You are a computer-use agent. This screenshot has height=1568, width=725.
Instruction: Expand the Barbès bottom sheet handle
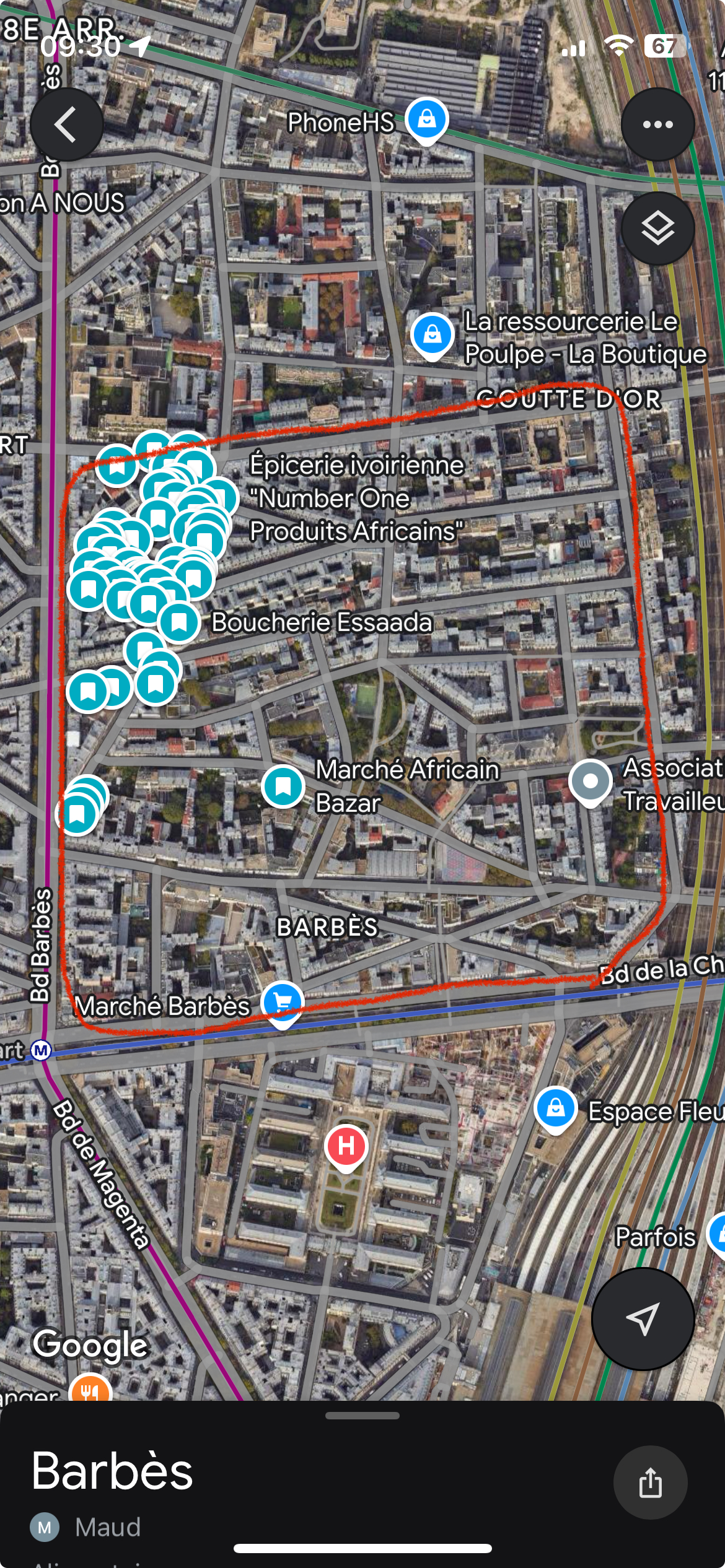pyautogui.click(x=362, y=1416)
